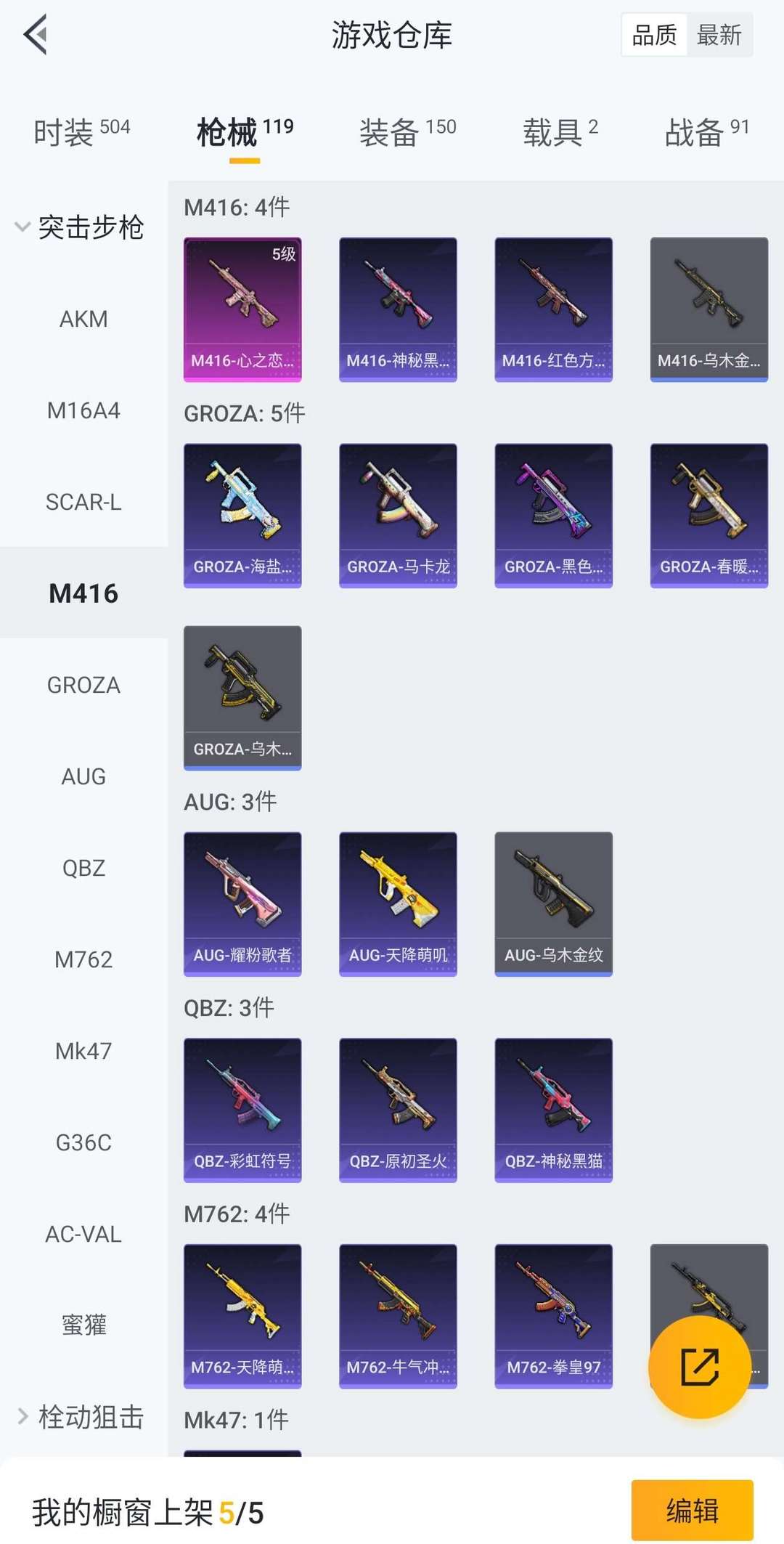Go back using the top-left arrow
784x1544 pixels.
click(x=35, y=34)
